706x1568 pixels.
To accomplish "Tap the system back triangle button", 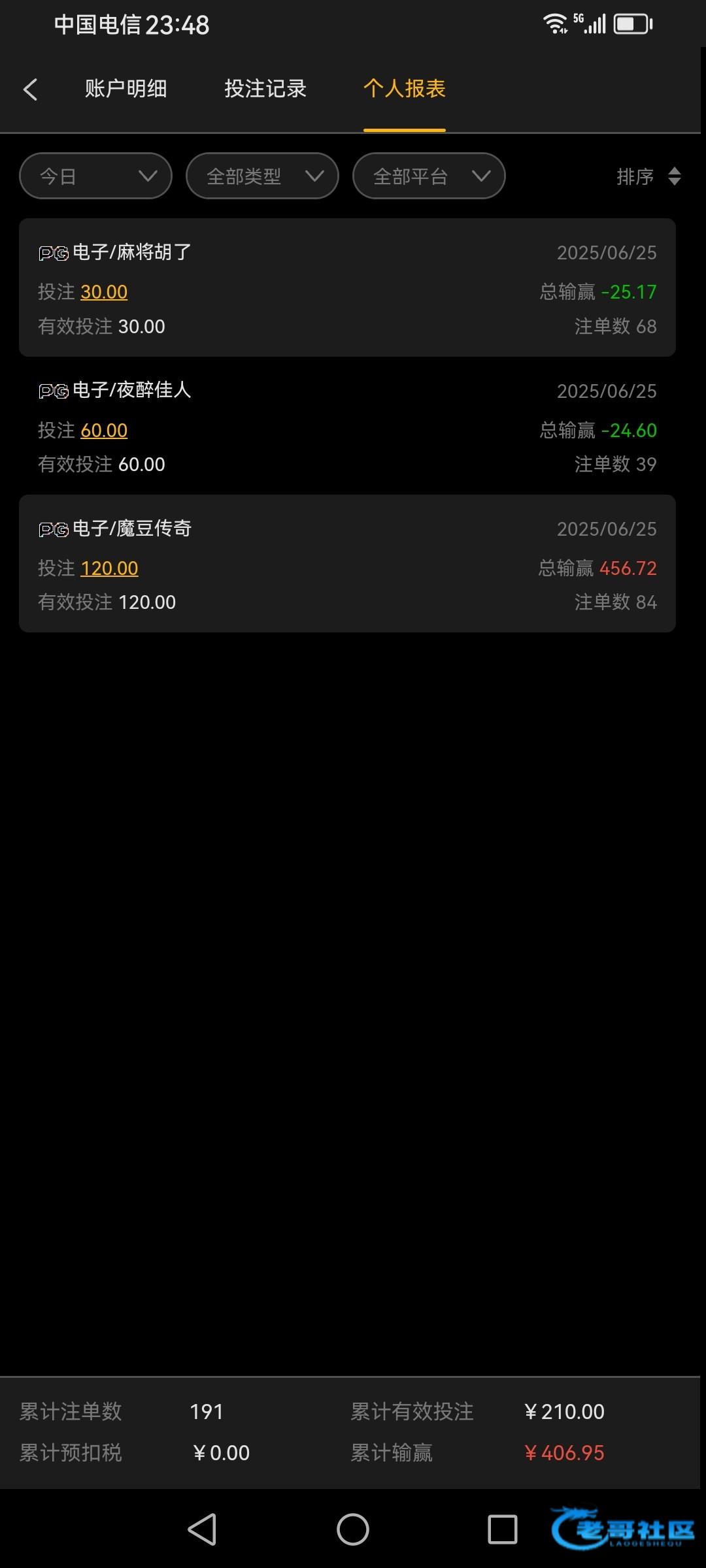I will 202,1529.
